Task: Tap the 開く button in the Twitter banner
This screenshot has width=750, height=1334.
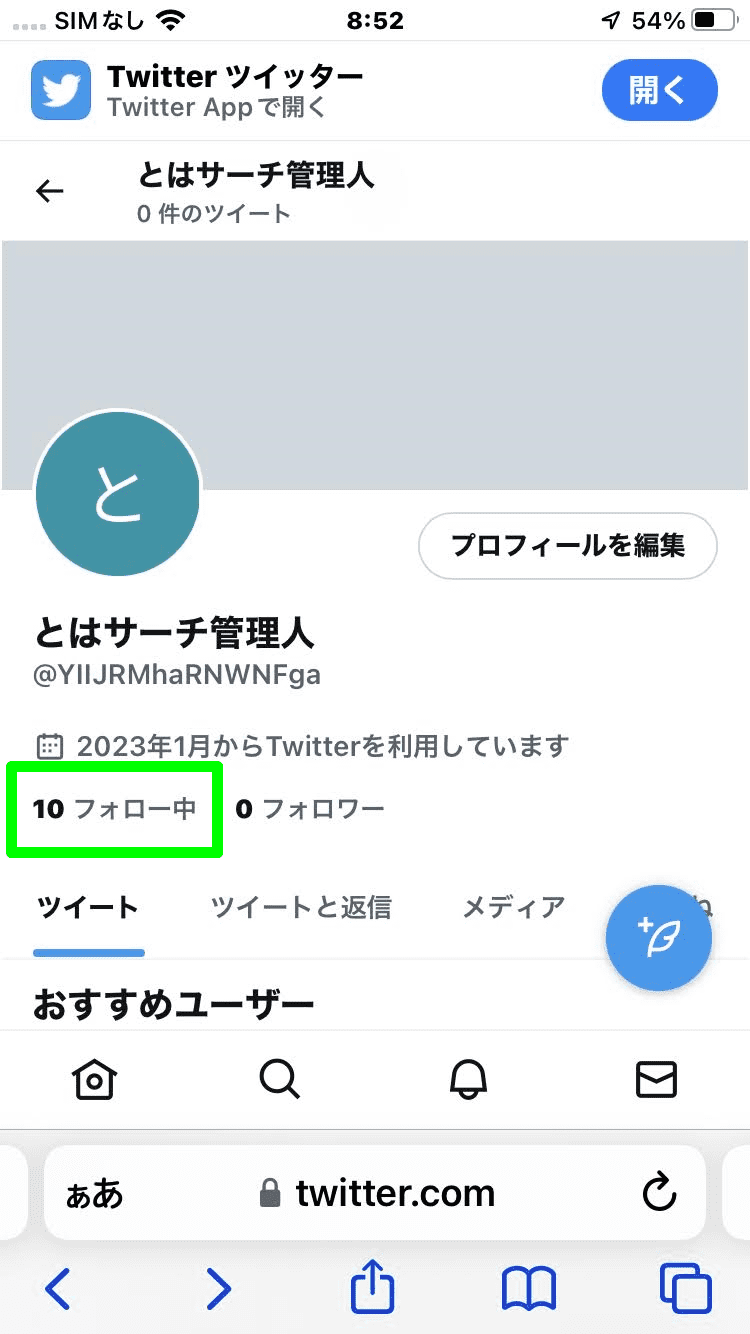Action: 660,90
